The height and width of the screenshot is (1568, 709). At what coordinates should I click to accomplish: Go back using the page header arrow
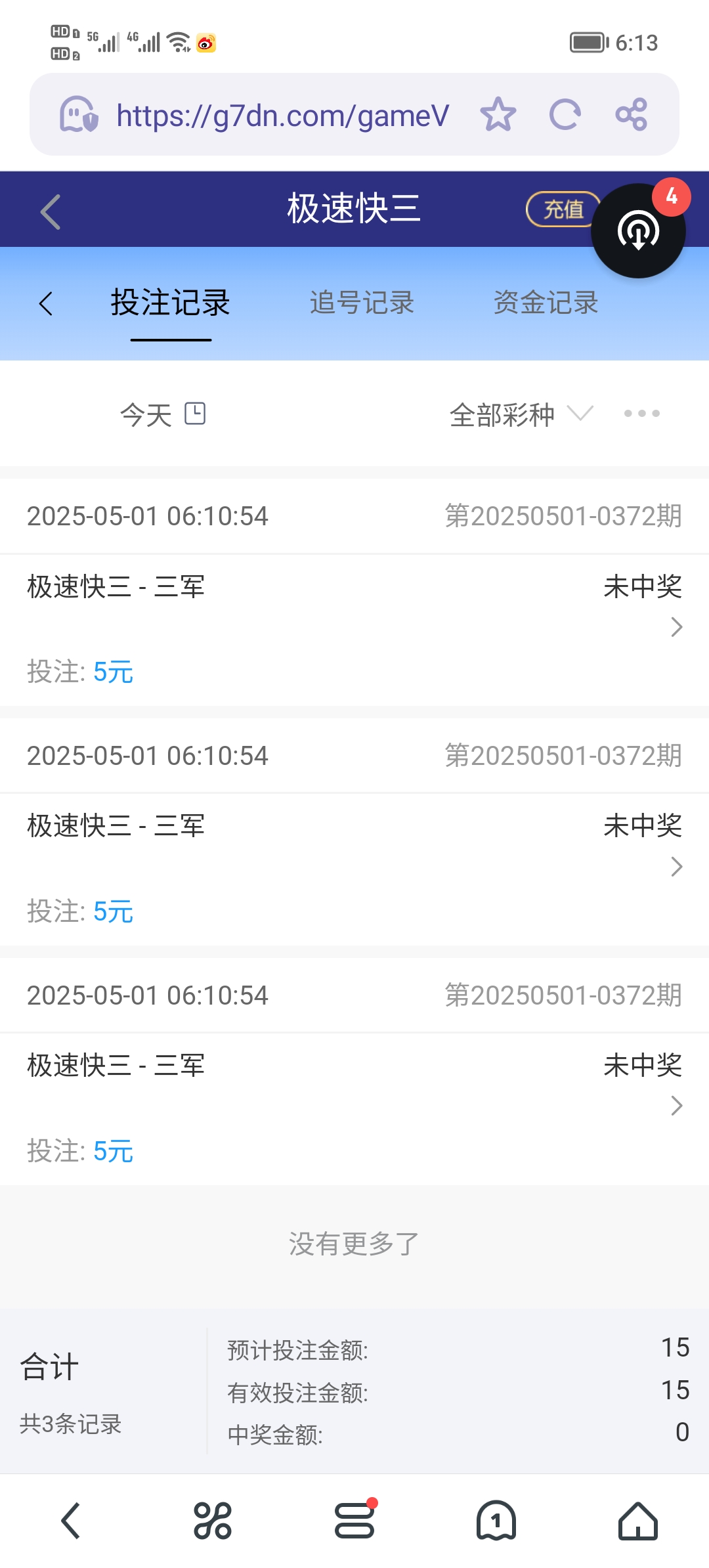point(48,210)
